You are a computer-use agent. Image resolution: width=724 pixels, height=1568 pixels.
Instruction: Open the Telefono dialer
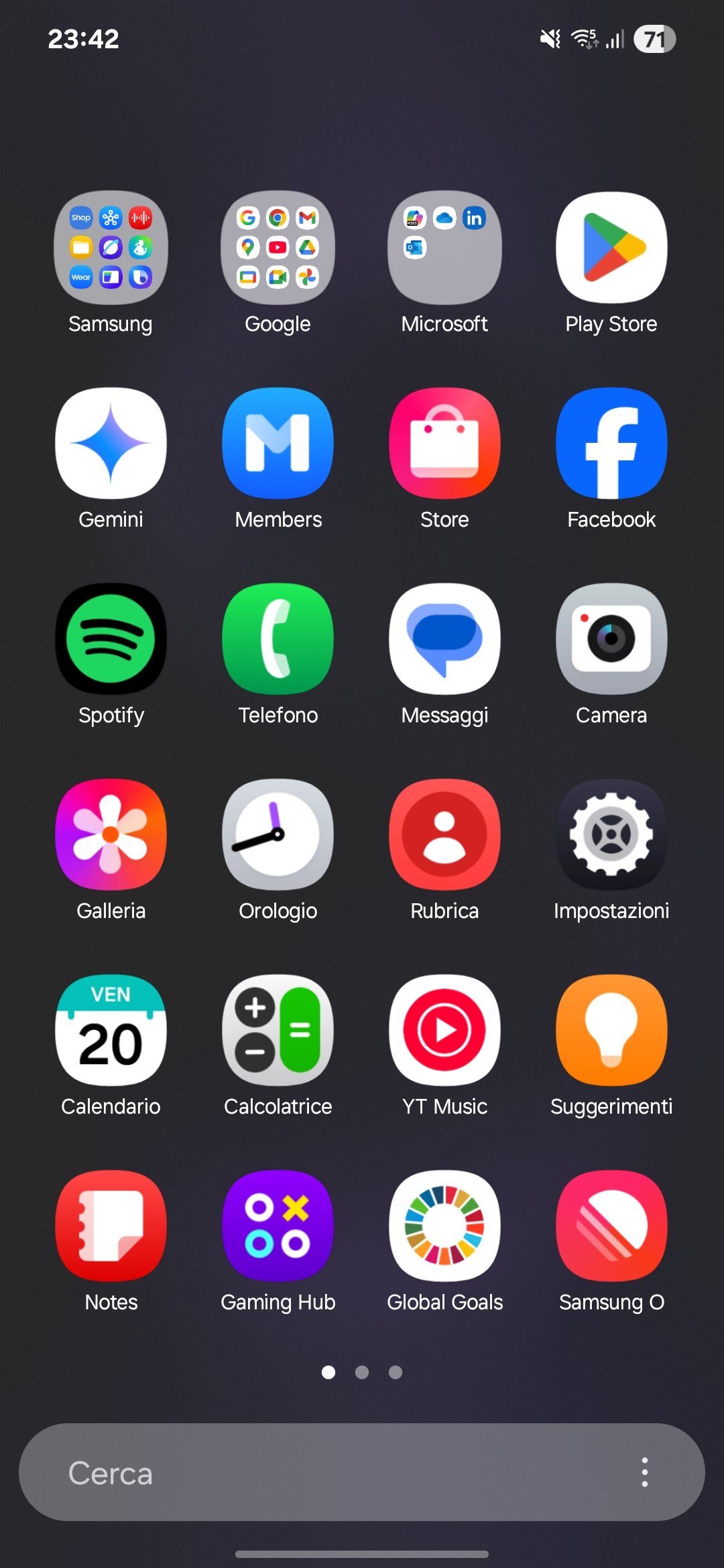278,639
